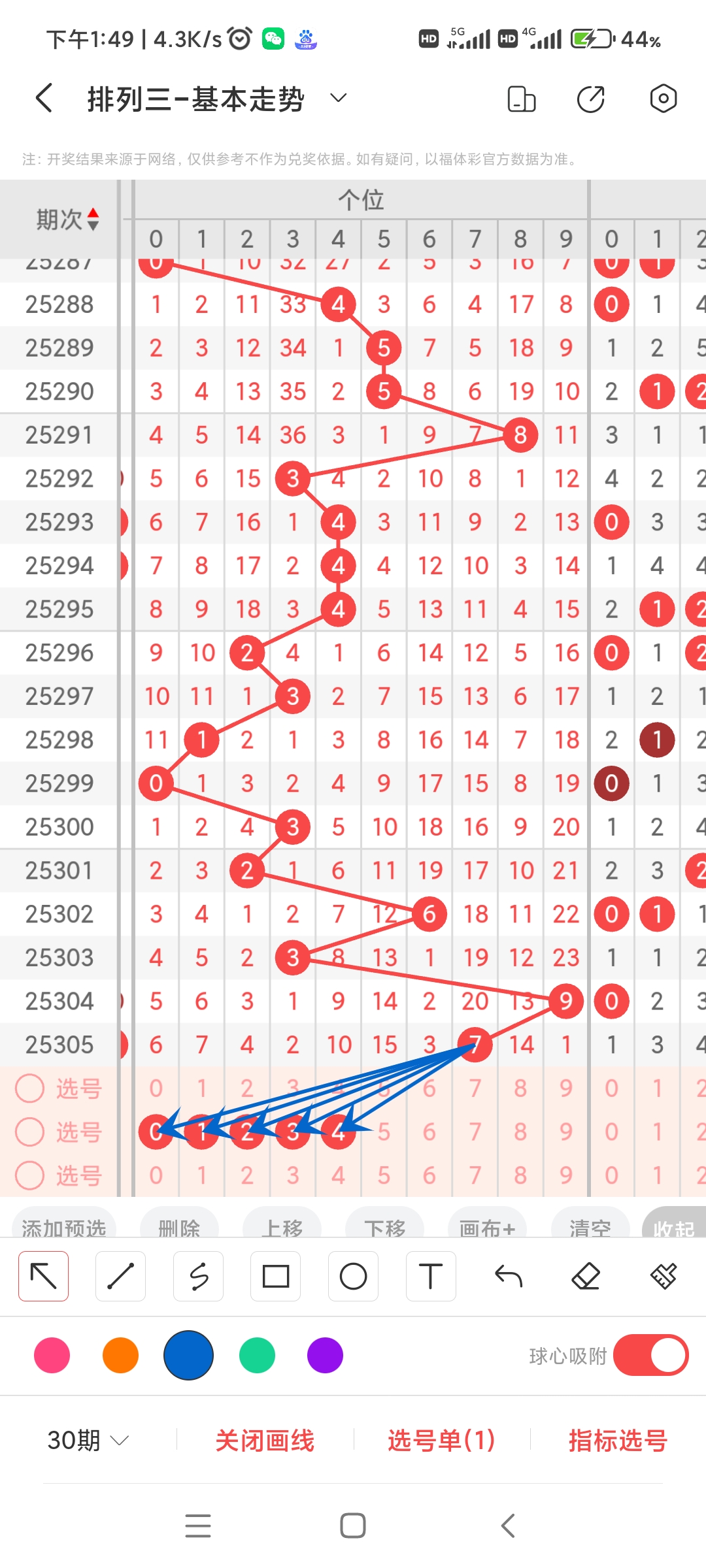
Task: Click the 画布+ toolbar option
Action: (486, 1227)
